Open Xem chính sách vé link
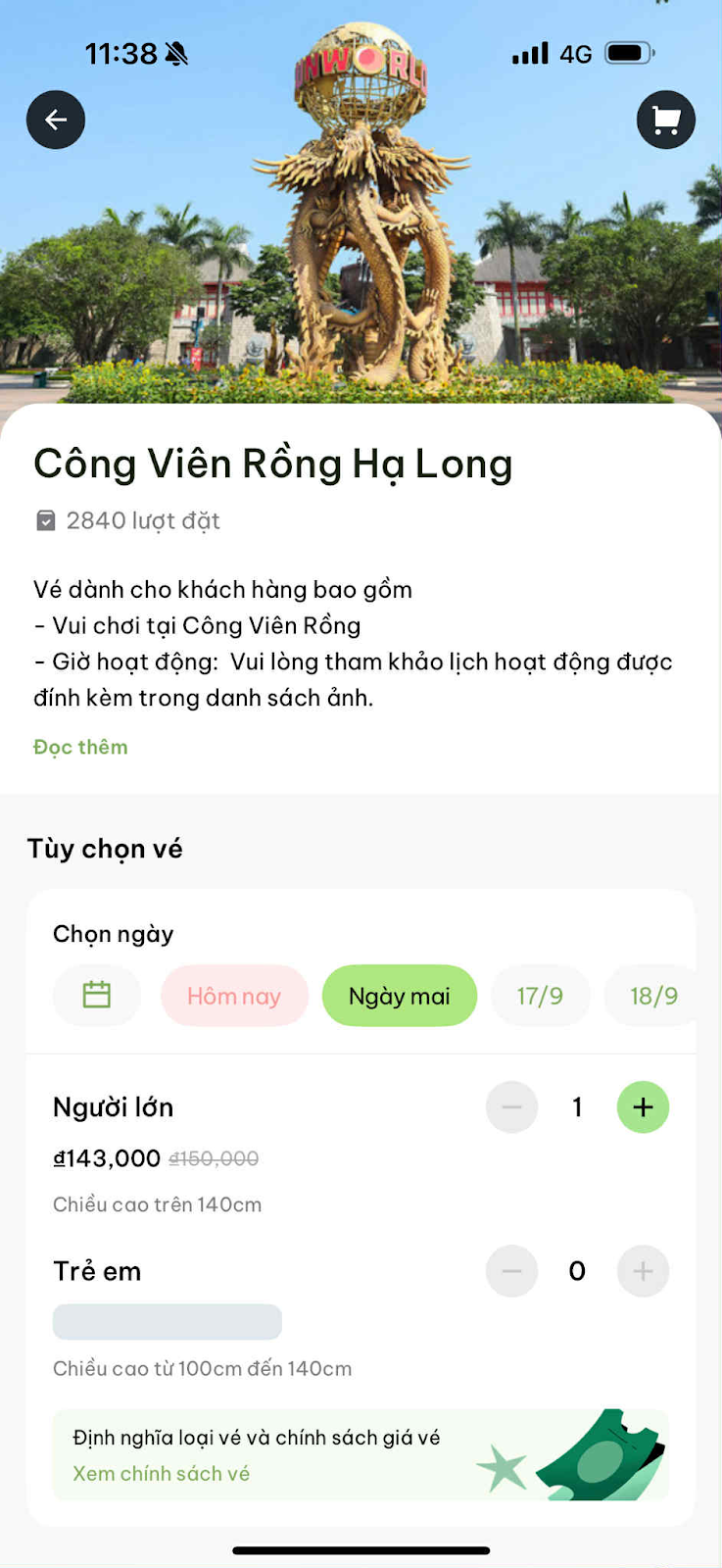Viewport: 722px width, 1568px height. coord(162,1473)
